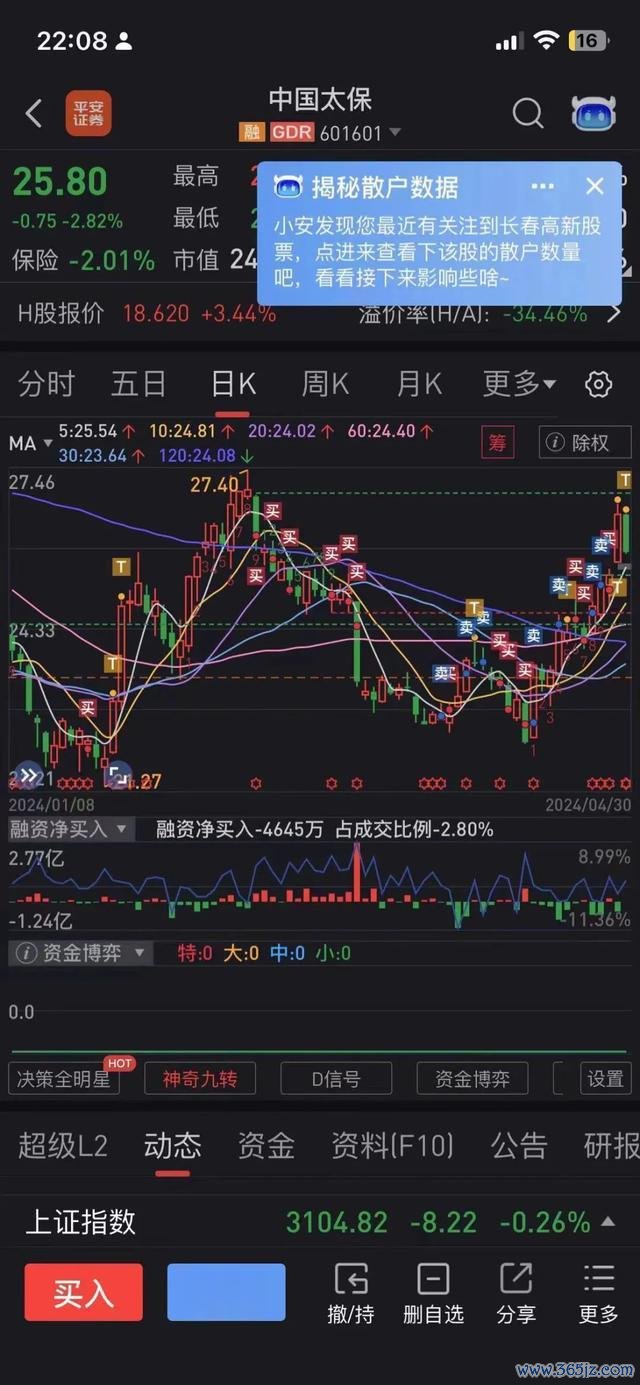640x1385 pixels.
Task: Tap the red 买入 button
Action: click(x=84, y=1293)
